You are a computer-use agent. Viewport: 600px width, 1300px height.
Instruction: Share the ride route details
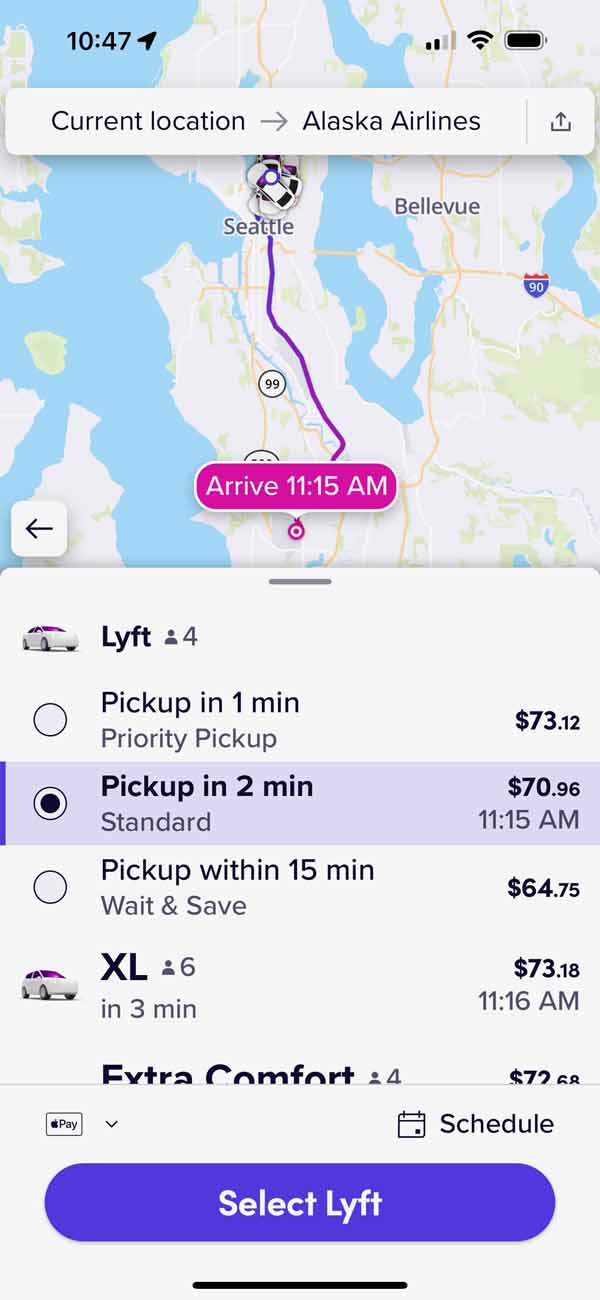click(560, 122)
